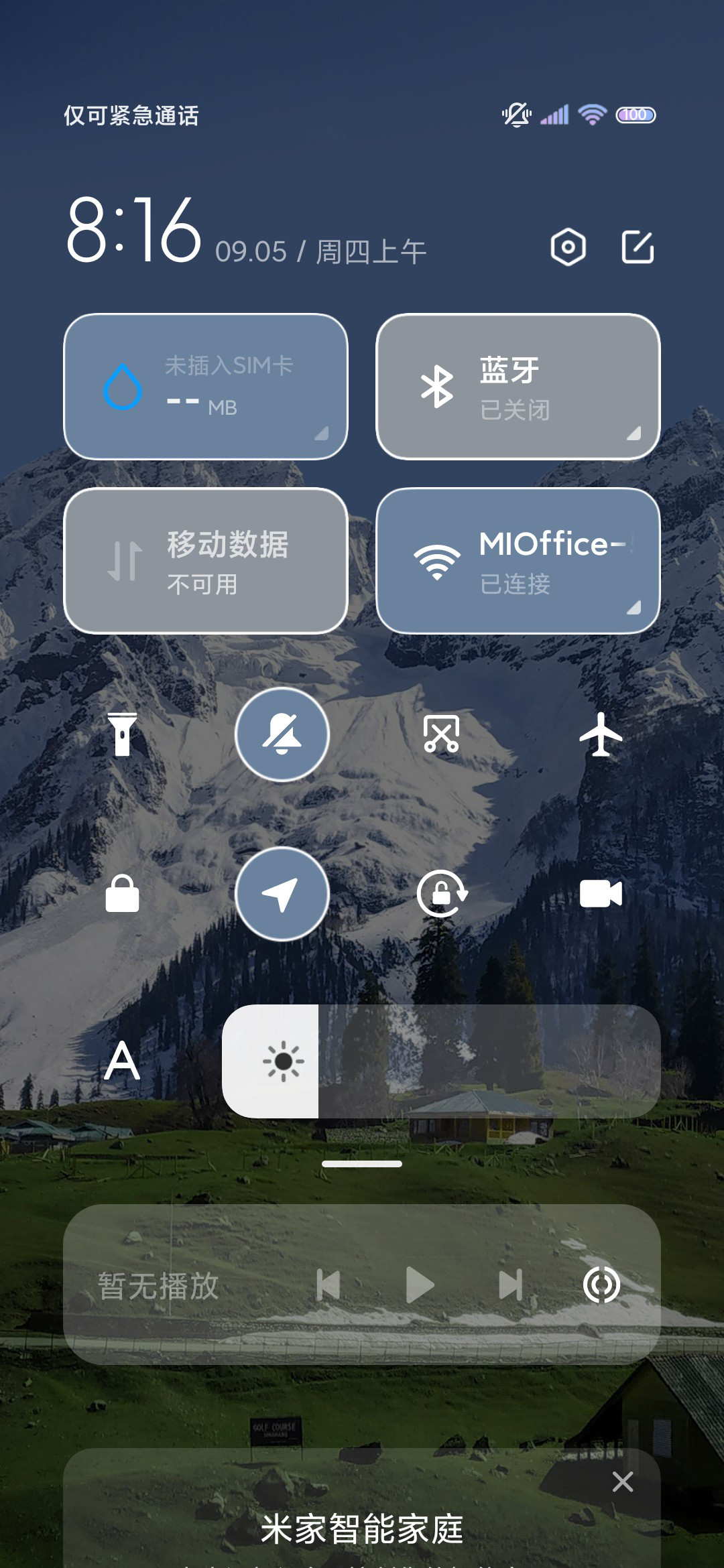Screen dimensions: 724x1568
Task: Disable silent mode bell toggle
Action: coord(282,734)
